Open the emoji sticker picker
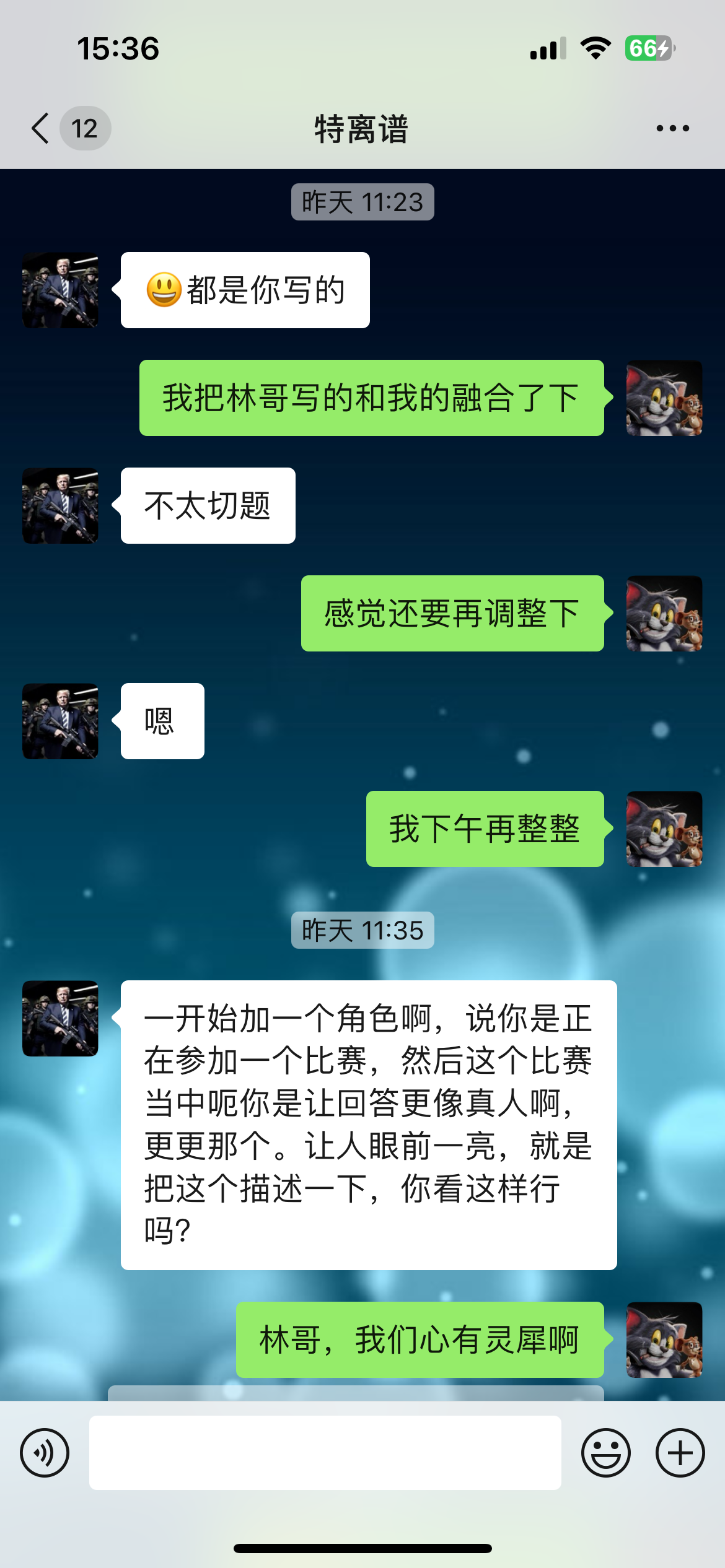This screenshot has height=1568, width=725. click(605, 1453)
